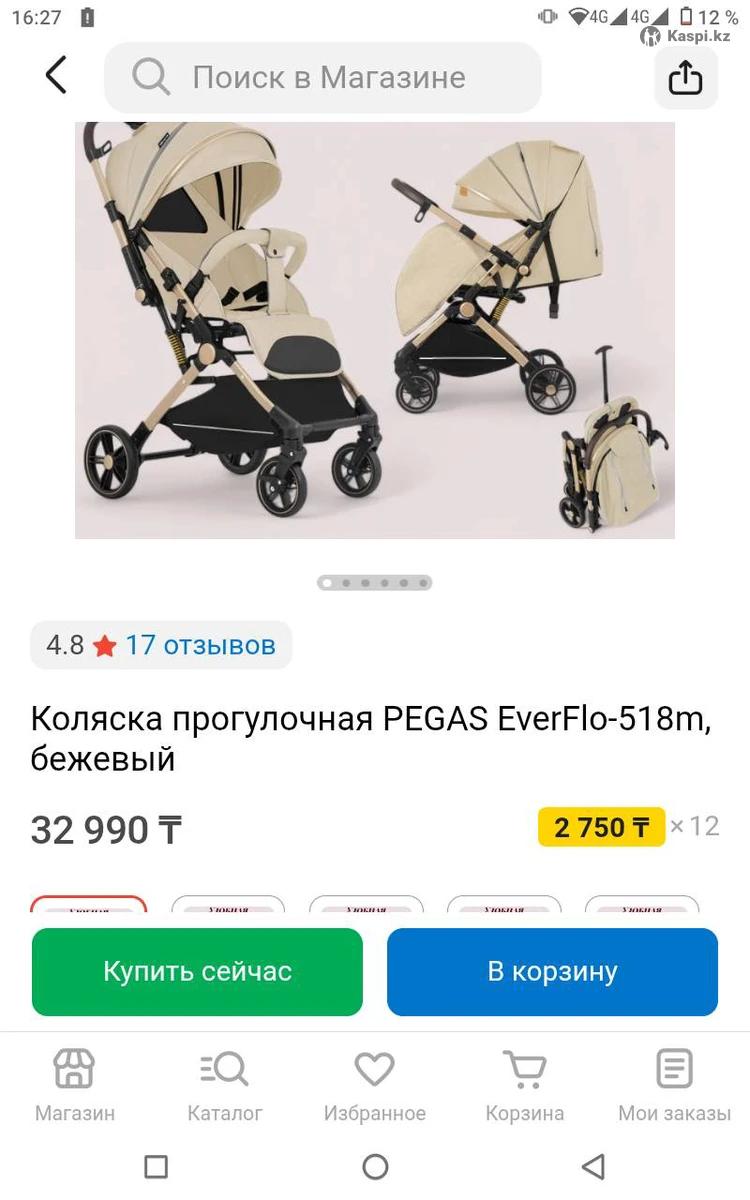Tap the system home button

[375, 1166]
